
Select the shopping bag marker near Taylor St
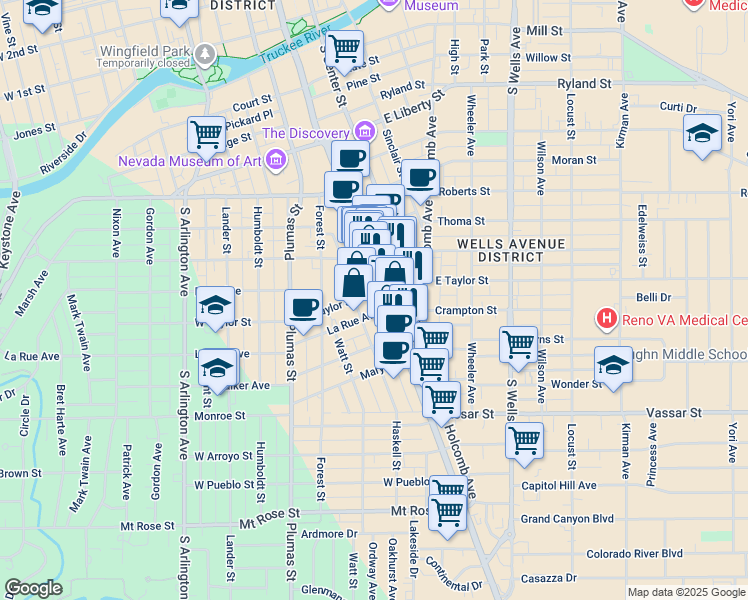pyautogui.click(x=353, y=284)
